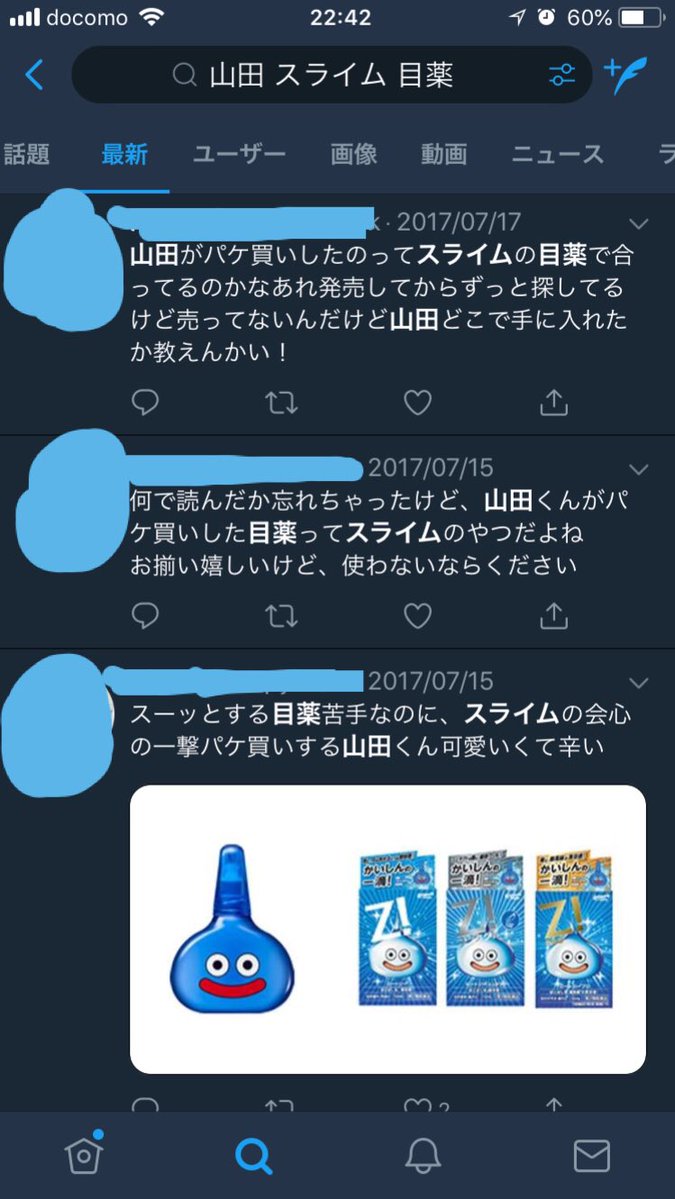
Task: Switch to the 動画 tab
Action: pyautogui.click(x=444, y=154)
